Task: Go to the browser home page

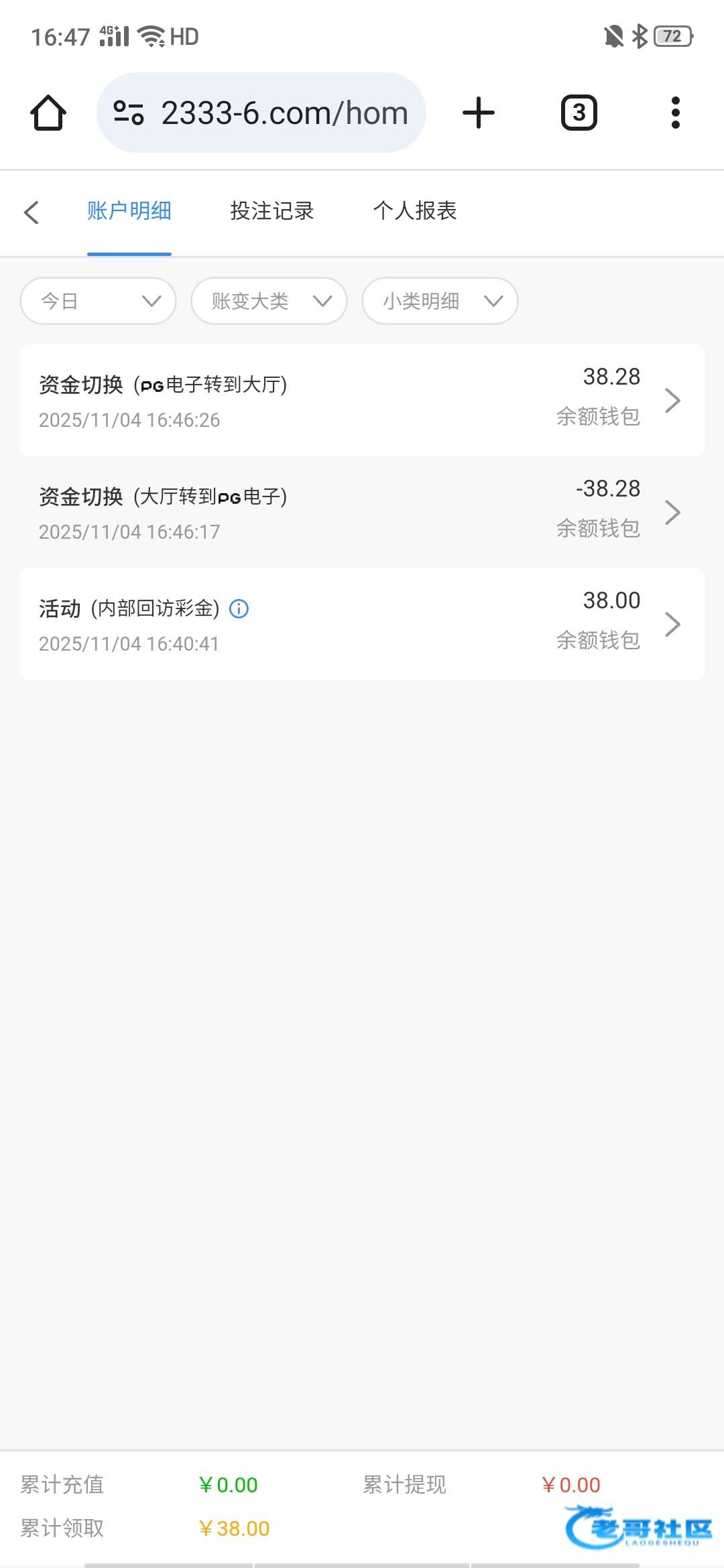Action: tap(48, 113)
